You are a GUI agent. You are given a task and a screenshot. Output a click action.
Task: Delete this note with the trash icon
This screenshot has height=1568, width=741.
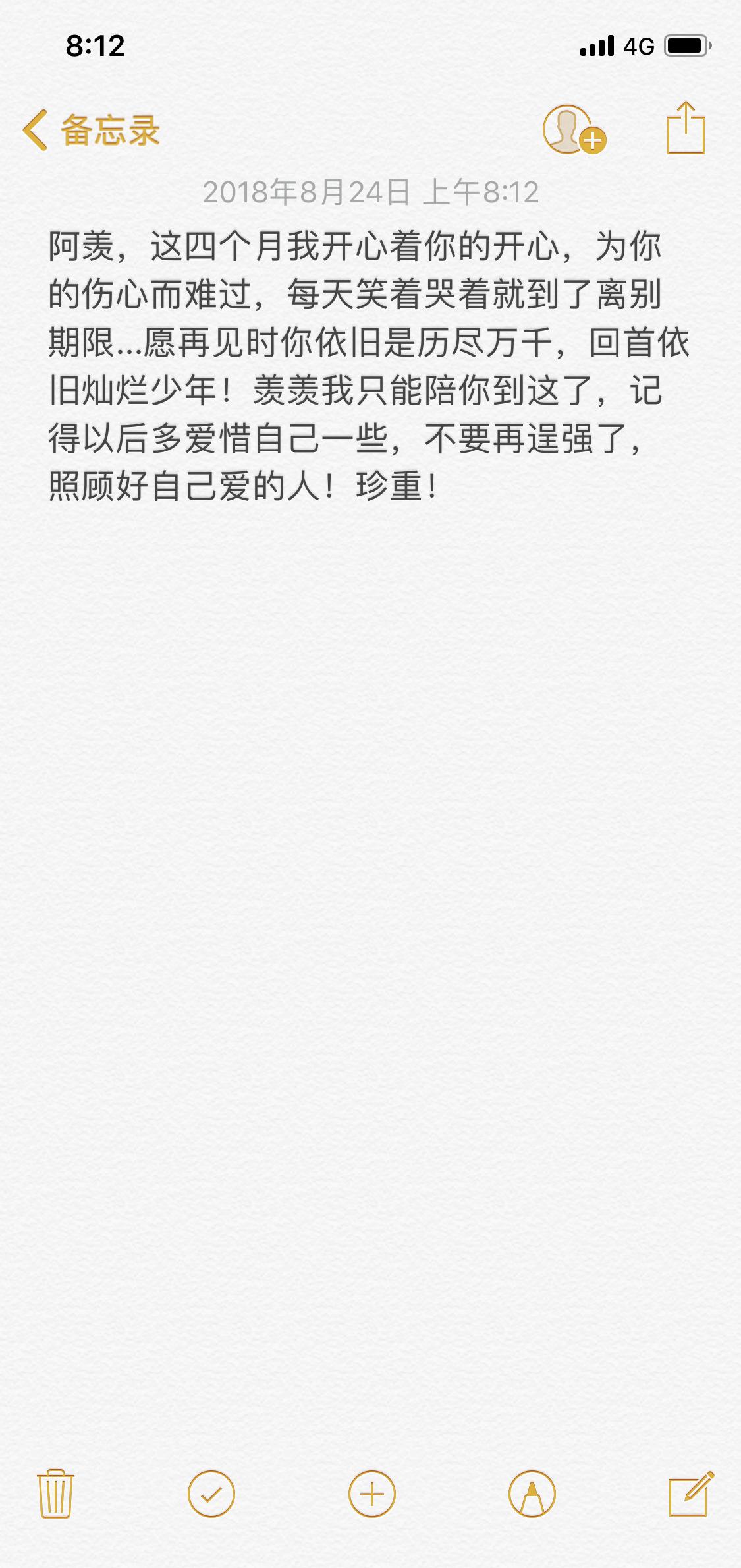[55, 1494]
